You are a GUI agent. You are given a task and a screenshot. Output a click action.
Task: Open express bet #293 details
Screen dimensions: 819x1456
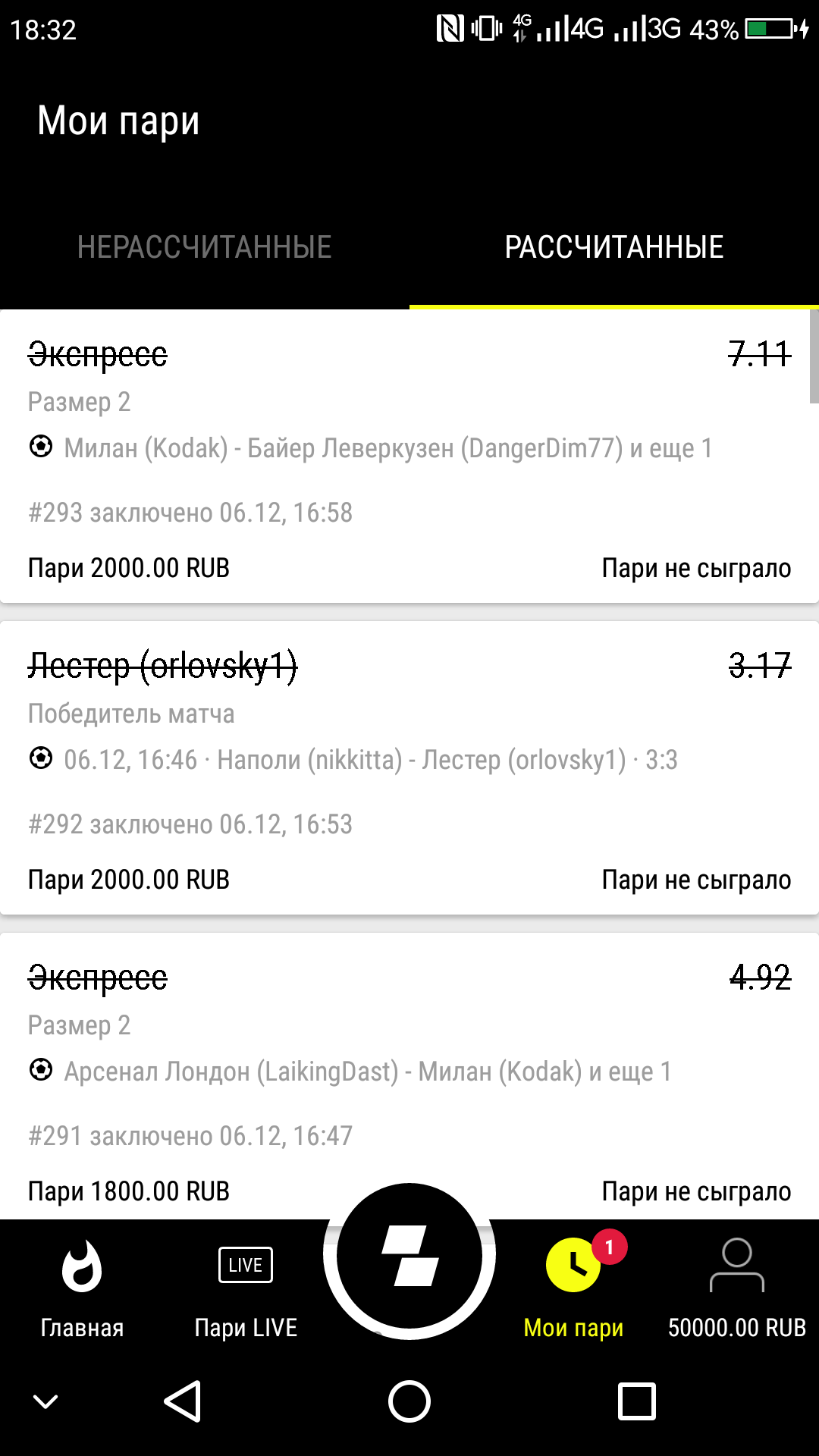(409, 457)
